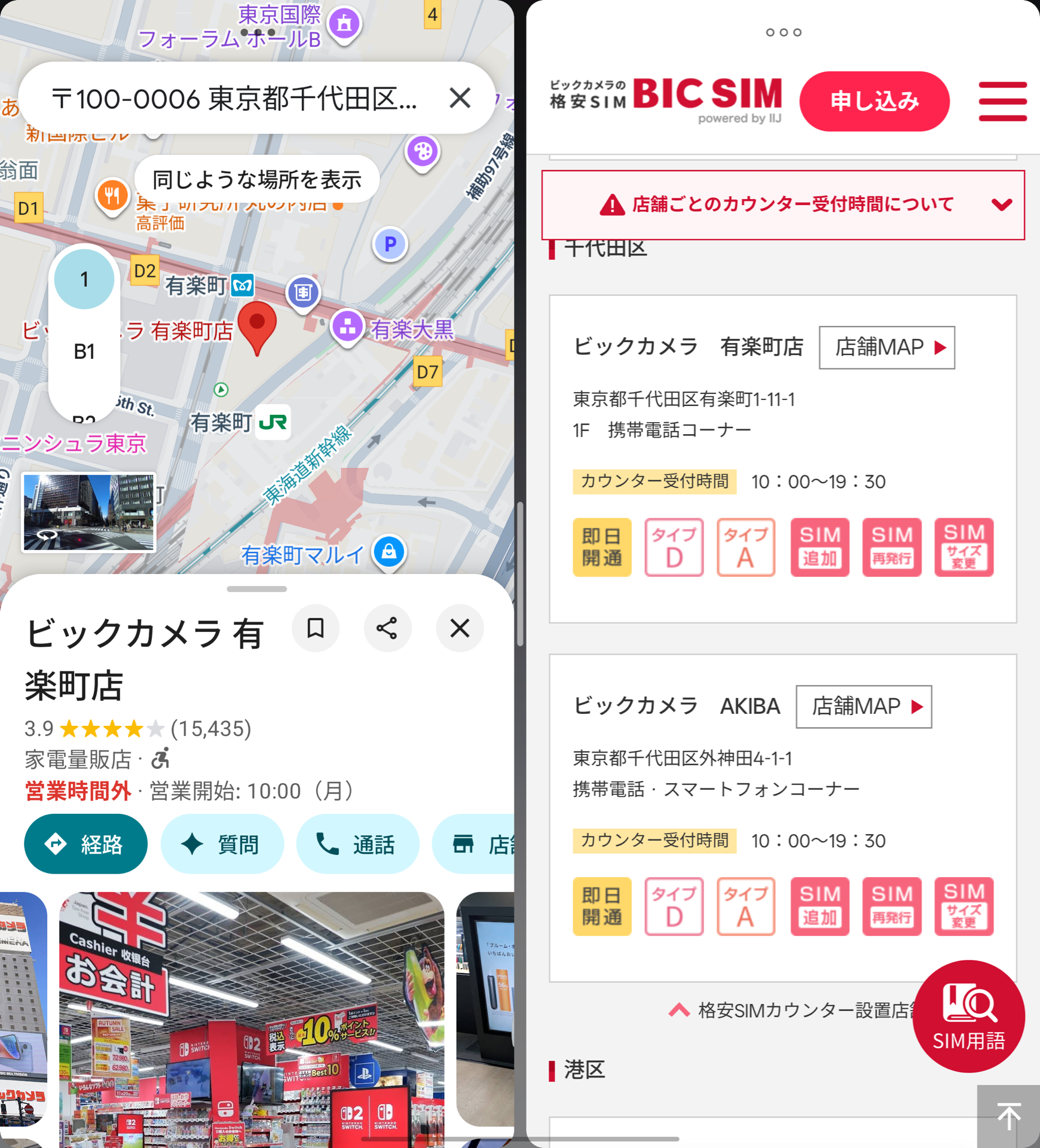
Task: Expand 店舗ごとのカウンター受付時間について notice
Action: pyautogui.click(x=783, y=204)
